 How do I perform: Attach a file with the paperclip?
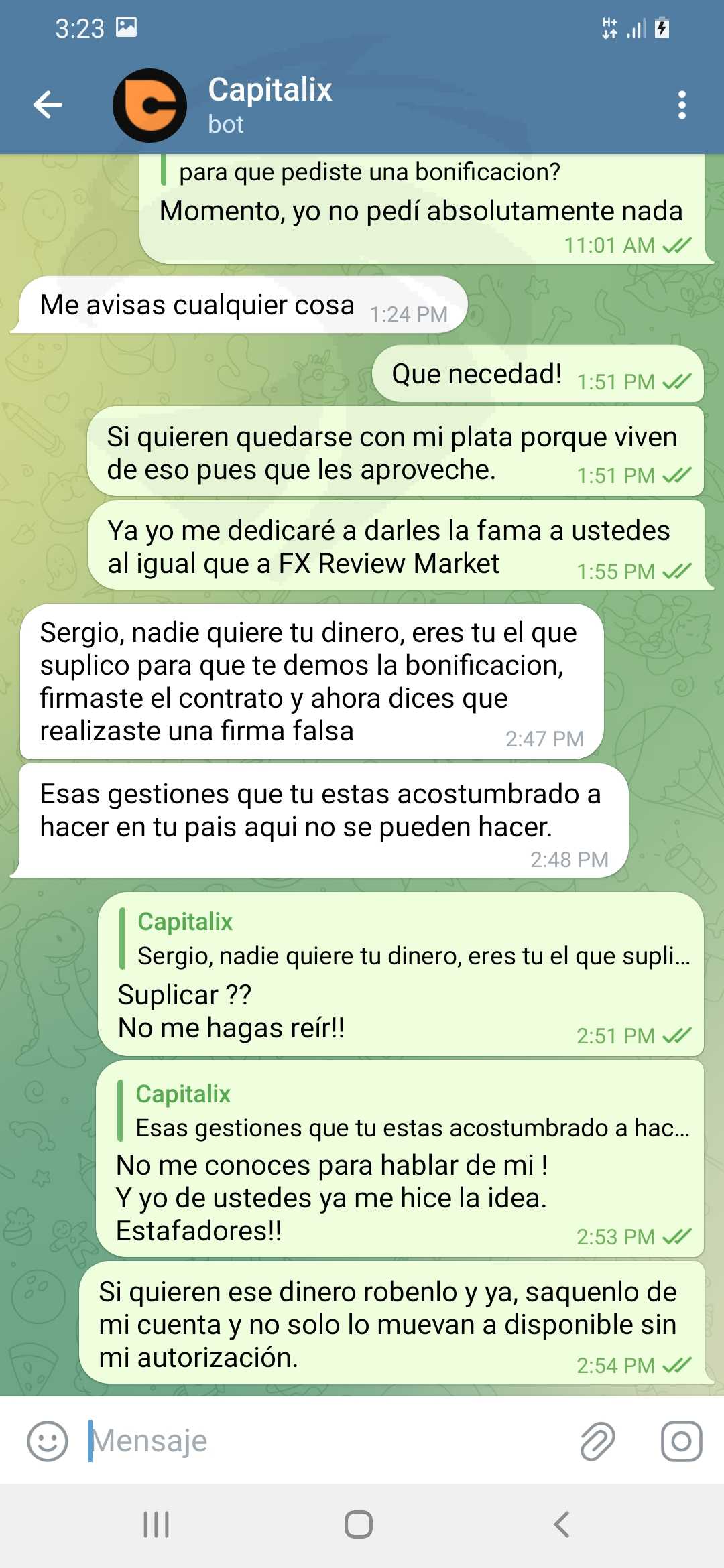[597, 1441]
